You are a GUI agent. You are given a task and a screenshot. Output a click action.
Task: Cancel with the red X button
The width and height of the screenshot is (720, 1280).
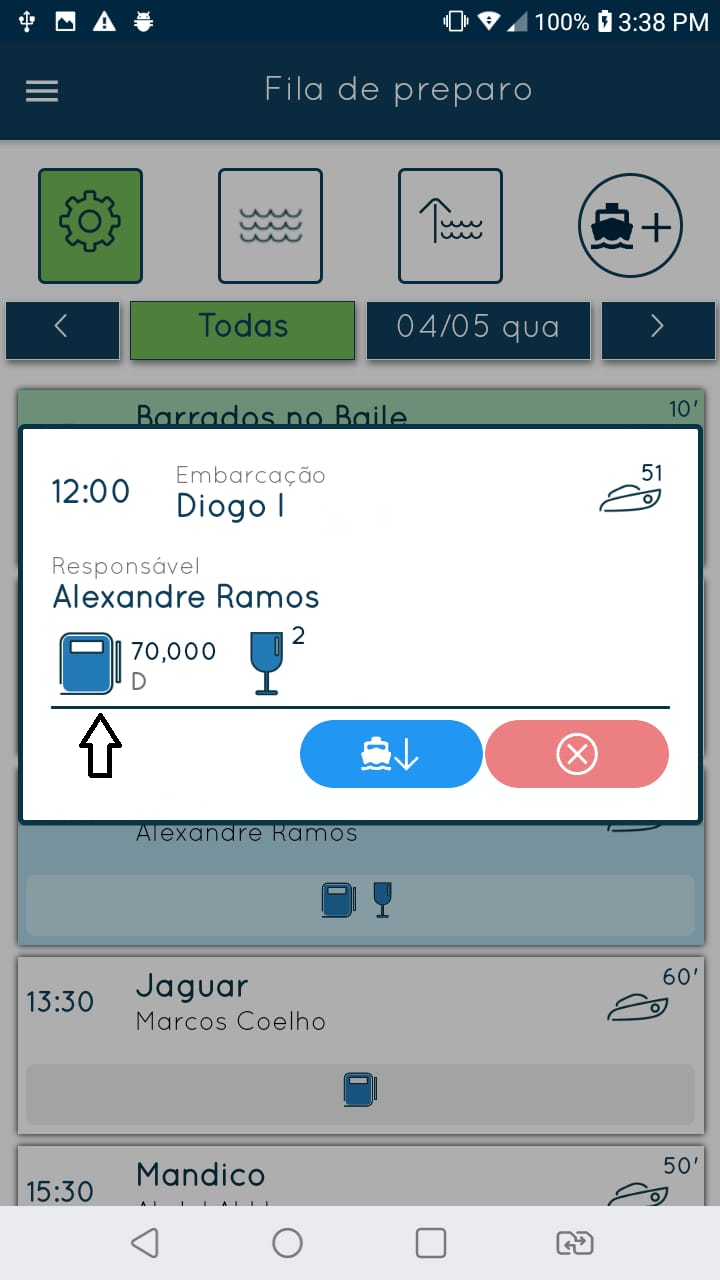coord(576,754)
